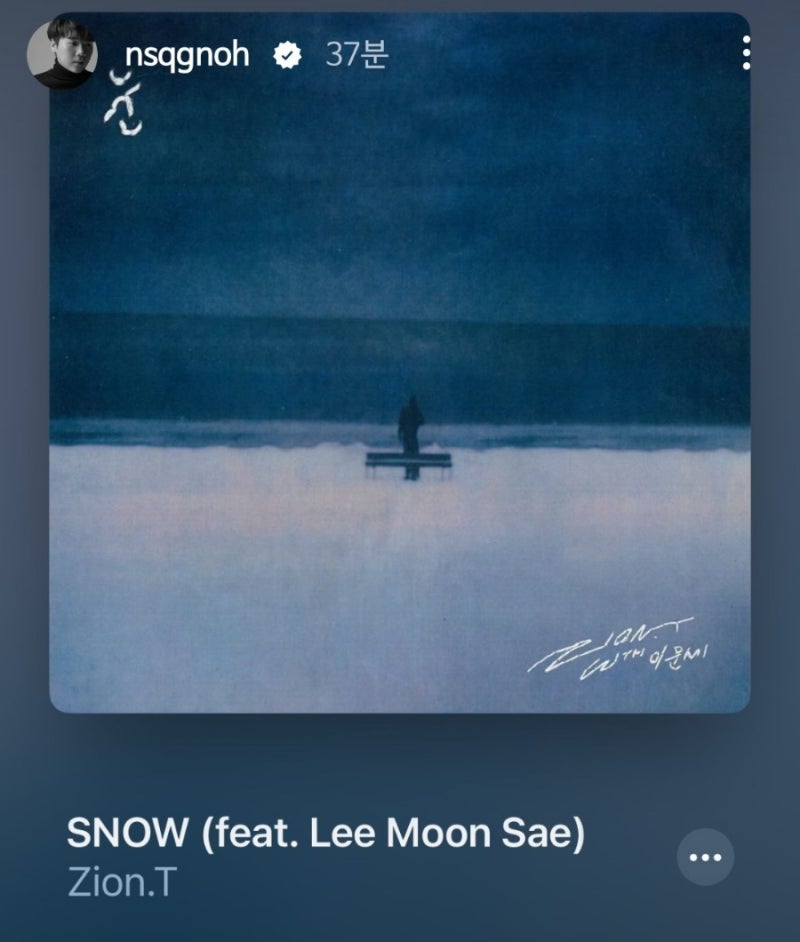Open the nsqgnoh username link

pyautogui.click(x=187, y=55)
